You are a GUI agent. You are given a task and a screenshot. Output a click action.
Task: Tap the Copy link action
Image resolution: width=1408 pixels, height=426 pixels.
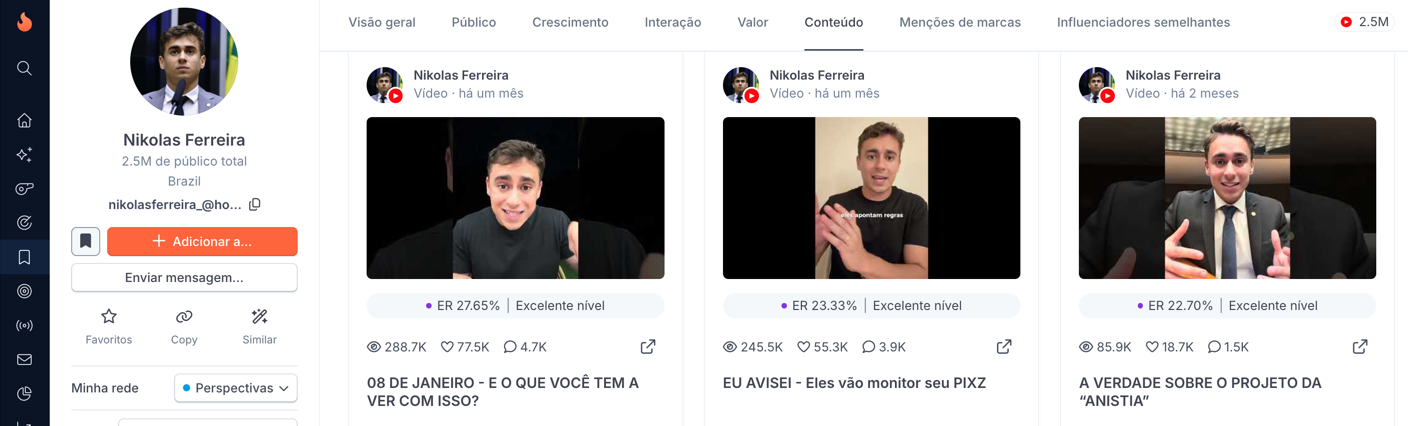coord(184,326)
